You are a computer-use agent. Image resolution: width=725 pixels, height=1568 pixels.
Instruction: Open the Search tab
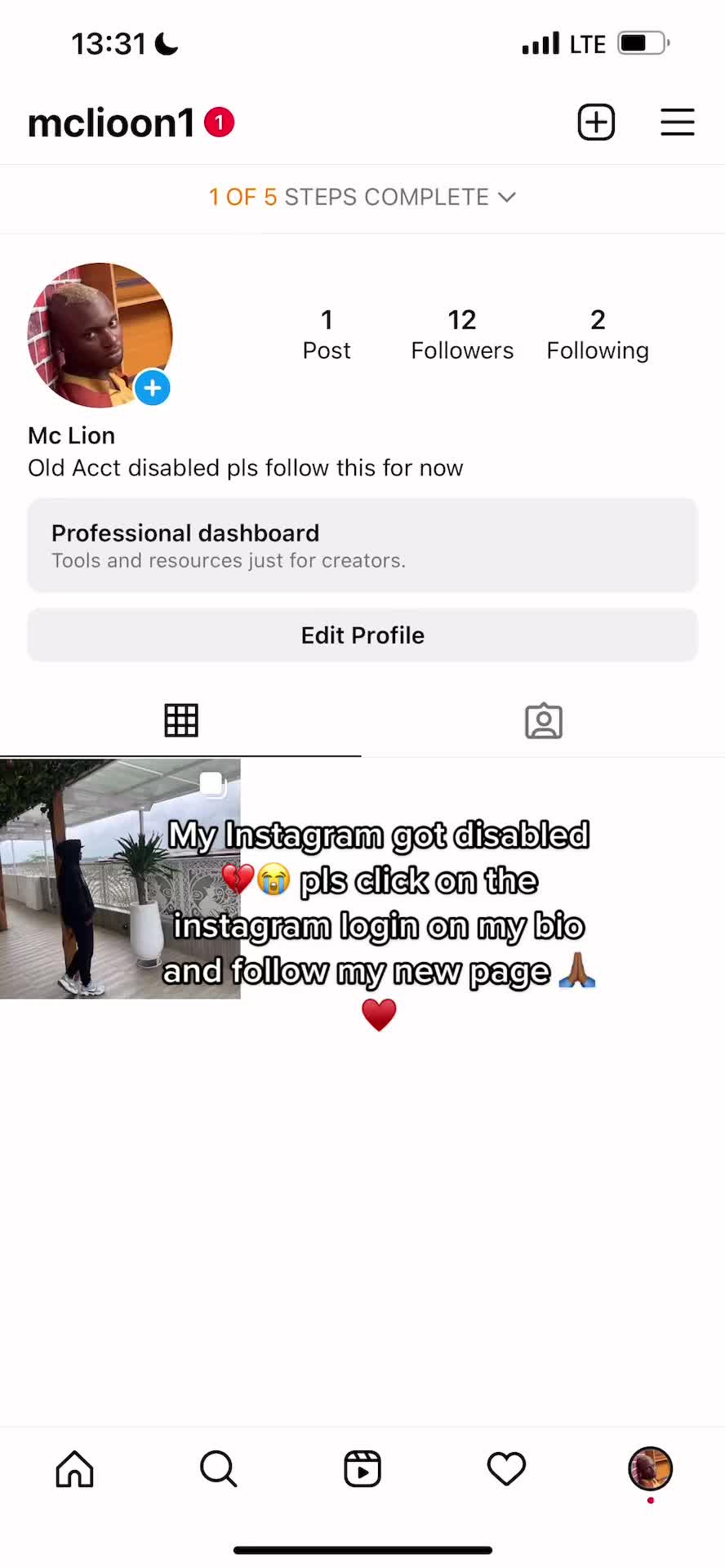218,1468
